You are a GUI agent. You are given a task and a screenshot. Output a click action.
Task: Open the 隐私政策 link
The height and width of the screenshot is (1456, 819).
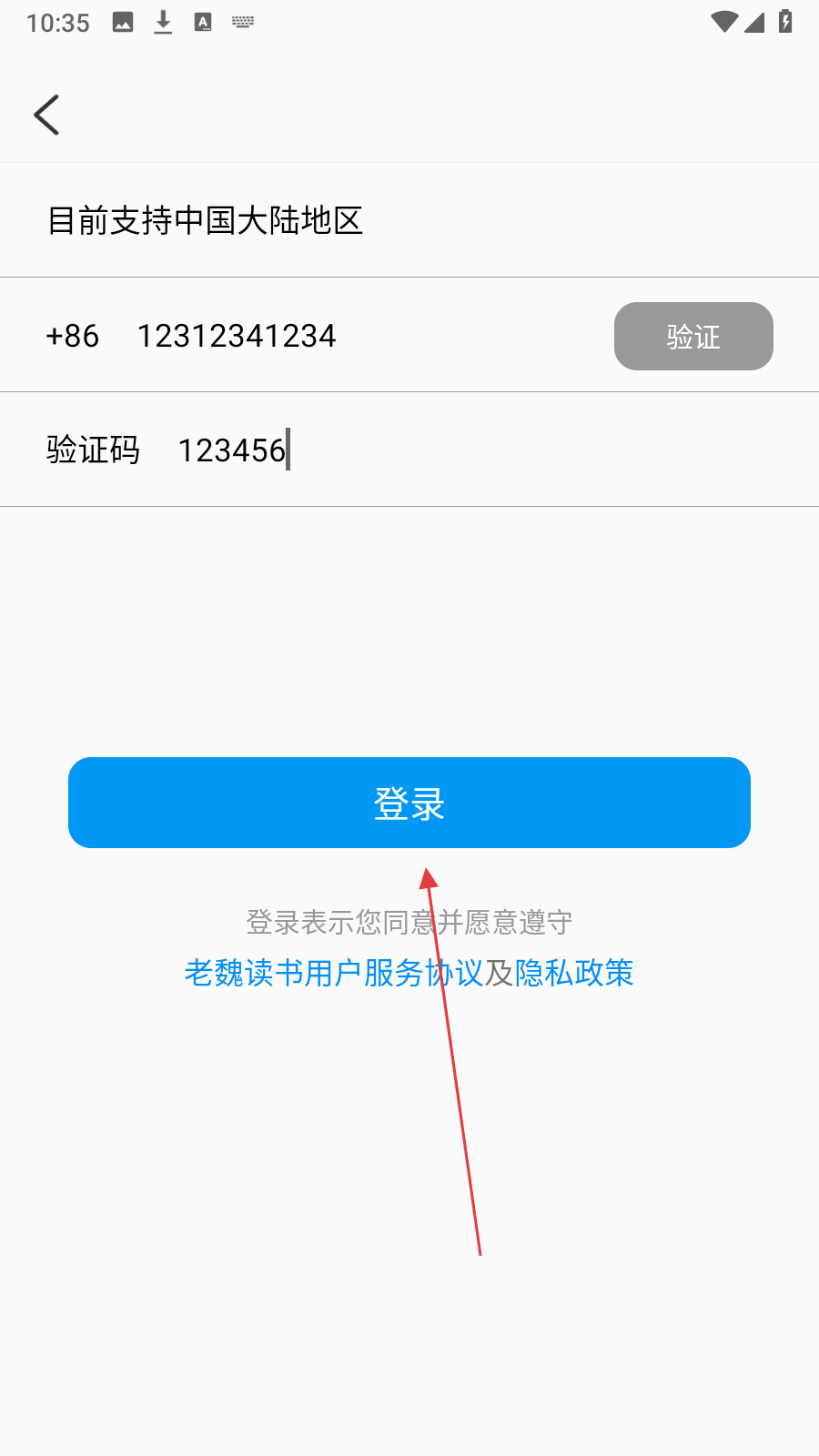point(574,973)
